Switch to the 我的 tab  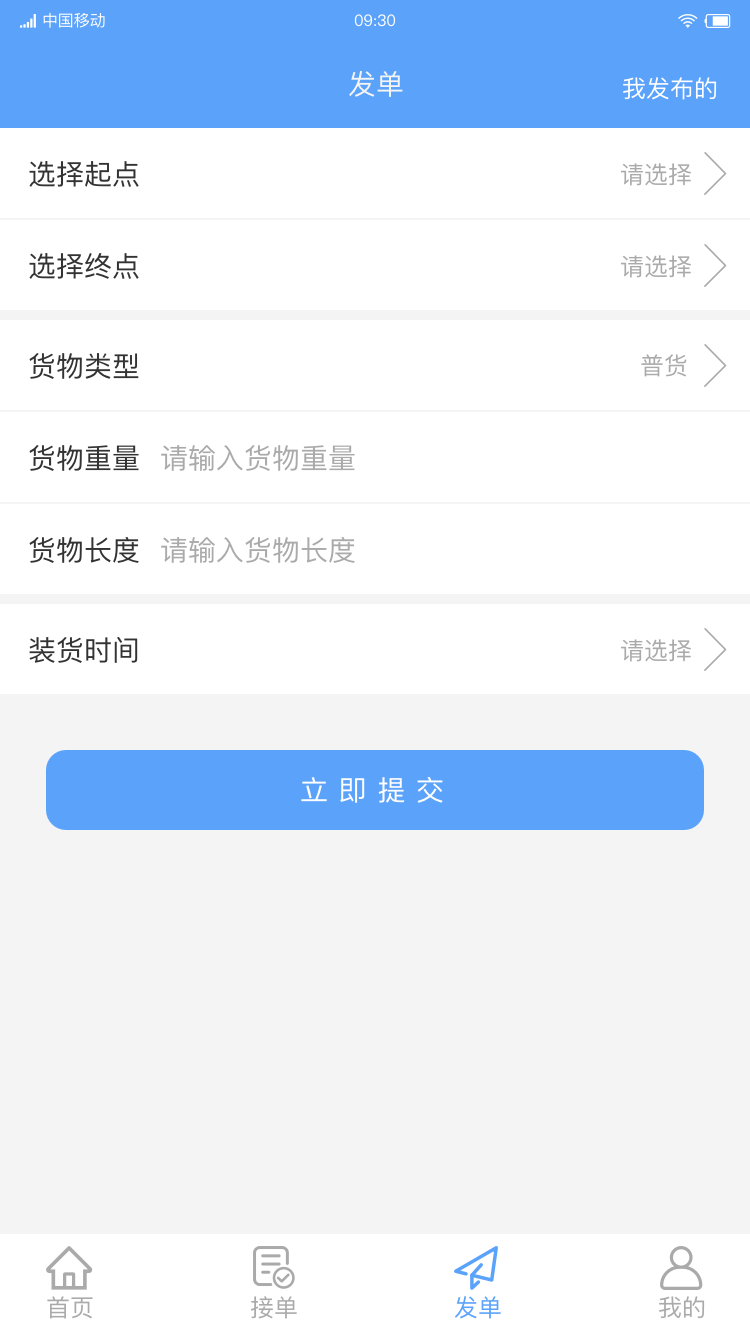pos(681,1283)
